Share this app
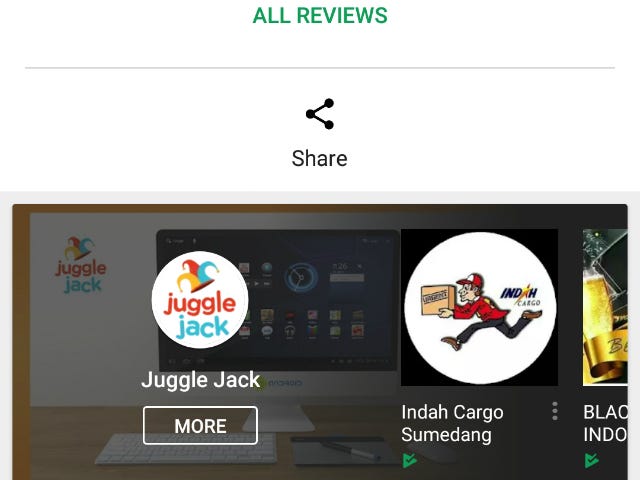Viewport: 640px width, 480px height. (319, 133)
